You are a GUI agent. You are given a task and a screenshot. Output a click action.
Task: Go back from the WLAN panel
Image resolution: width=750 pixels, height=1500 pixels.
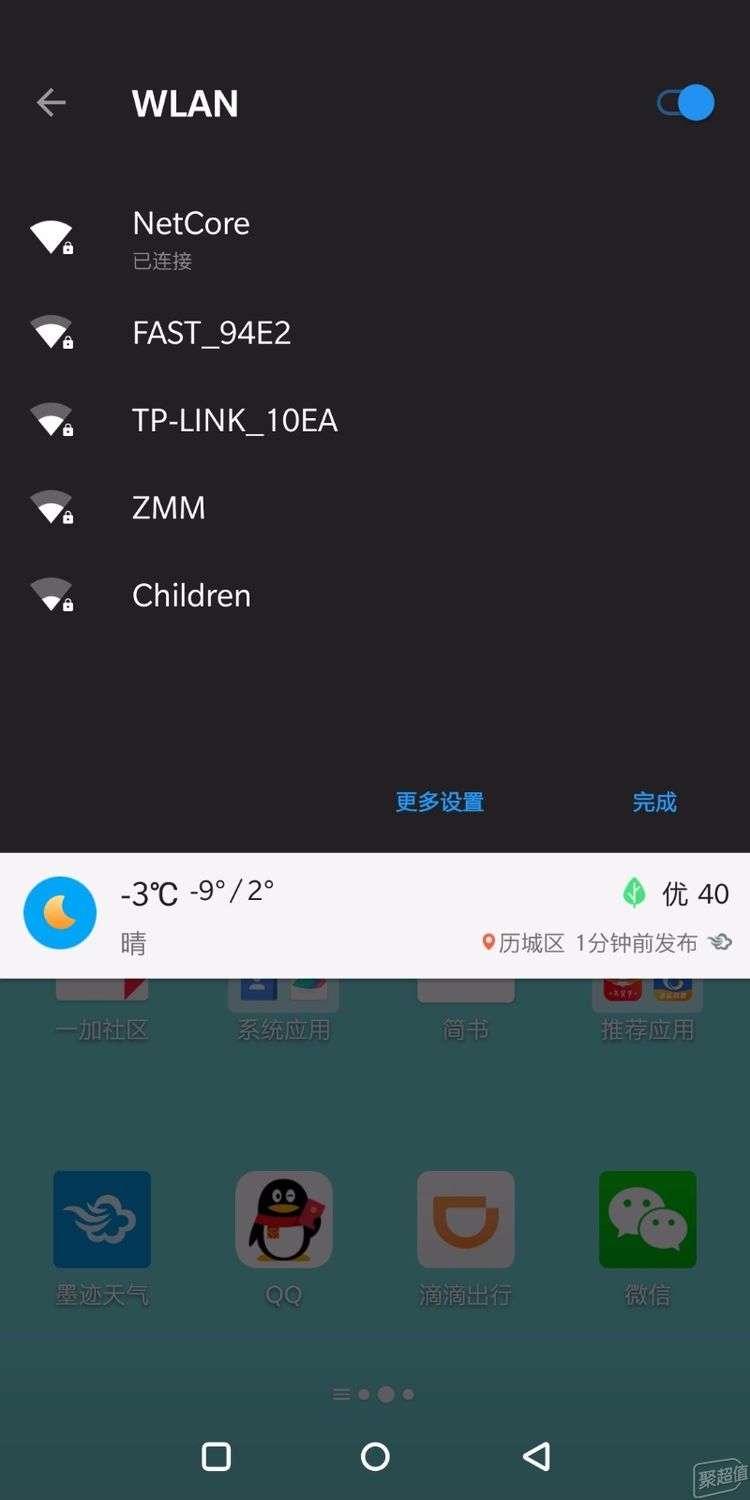[x=51, y=103]
